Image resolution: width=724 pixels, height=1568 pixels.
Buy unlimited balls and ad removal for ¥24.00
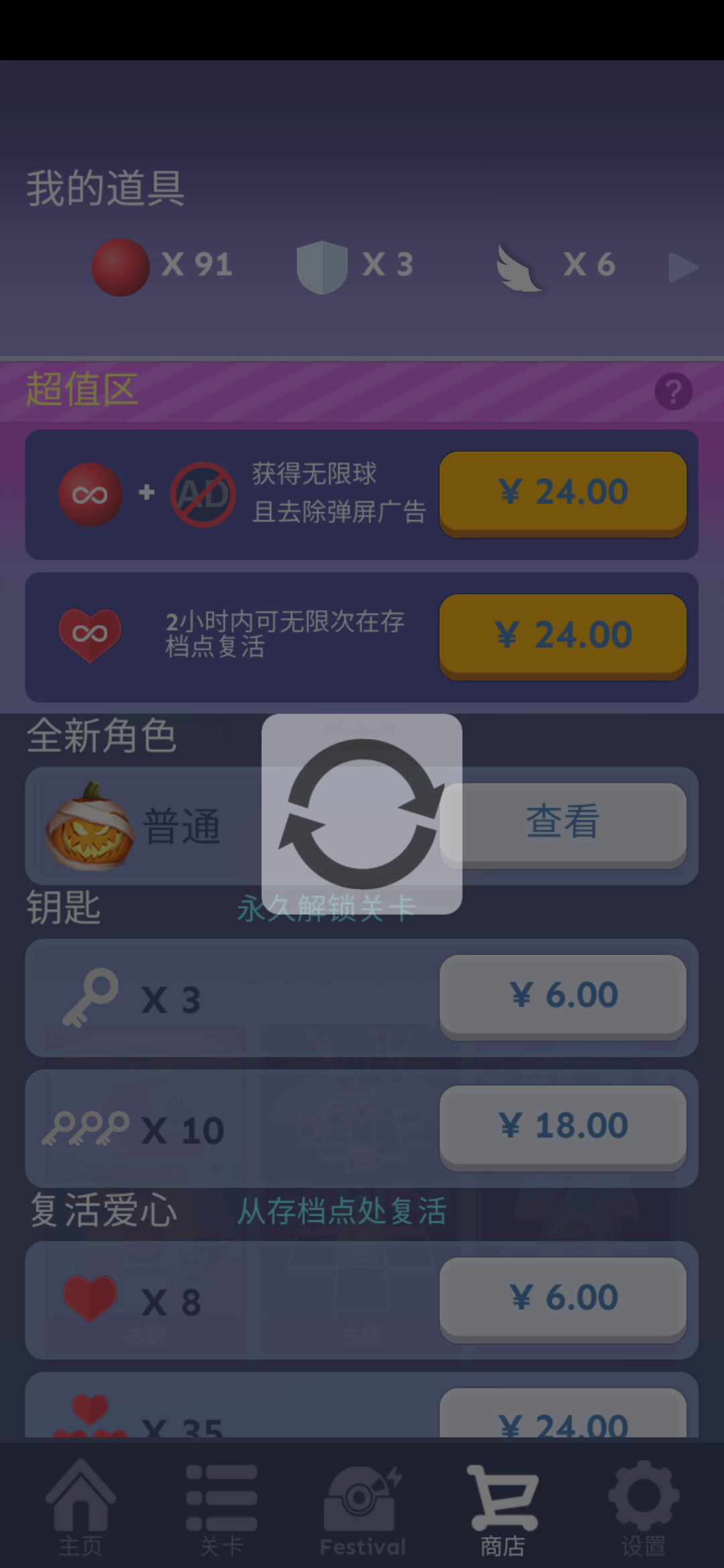[x=563, y=494]
